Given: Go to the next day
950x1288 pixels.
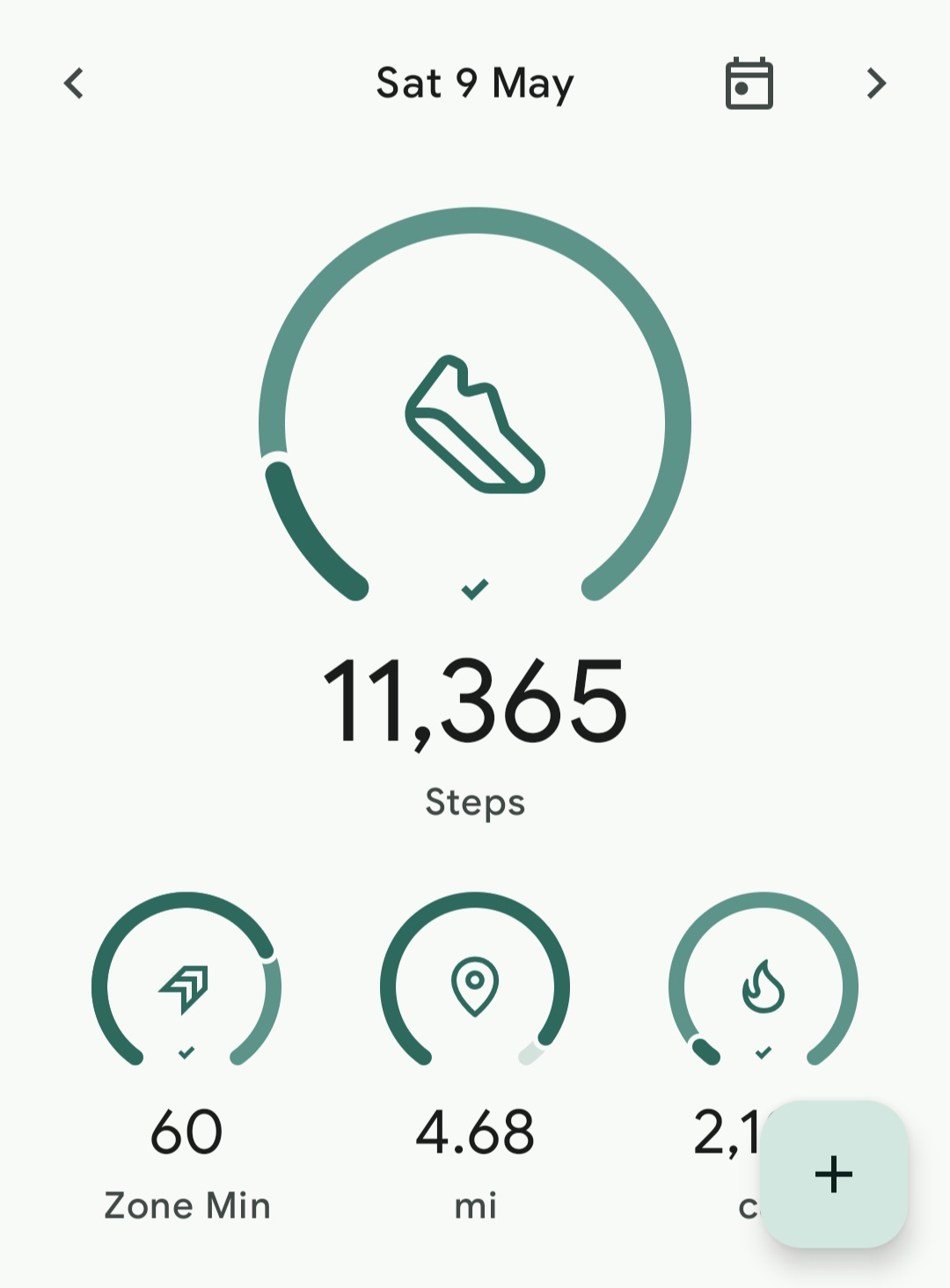Looking at the screenshot, I should pos(876,84).
